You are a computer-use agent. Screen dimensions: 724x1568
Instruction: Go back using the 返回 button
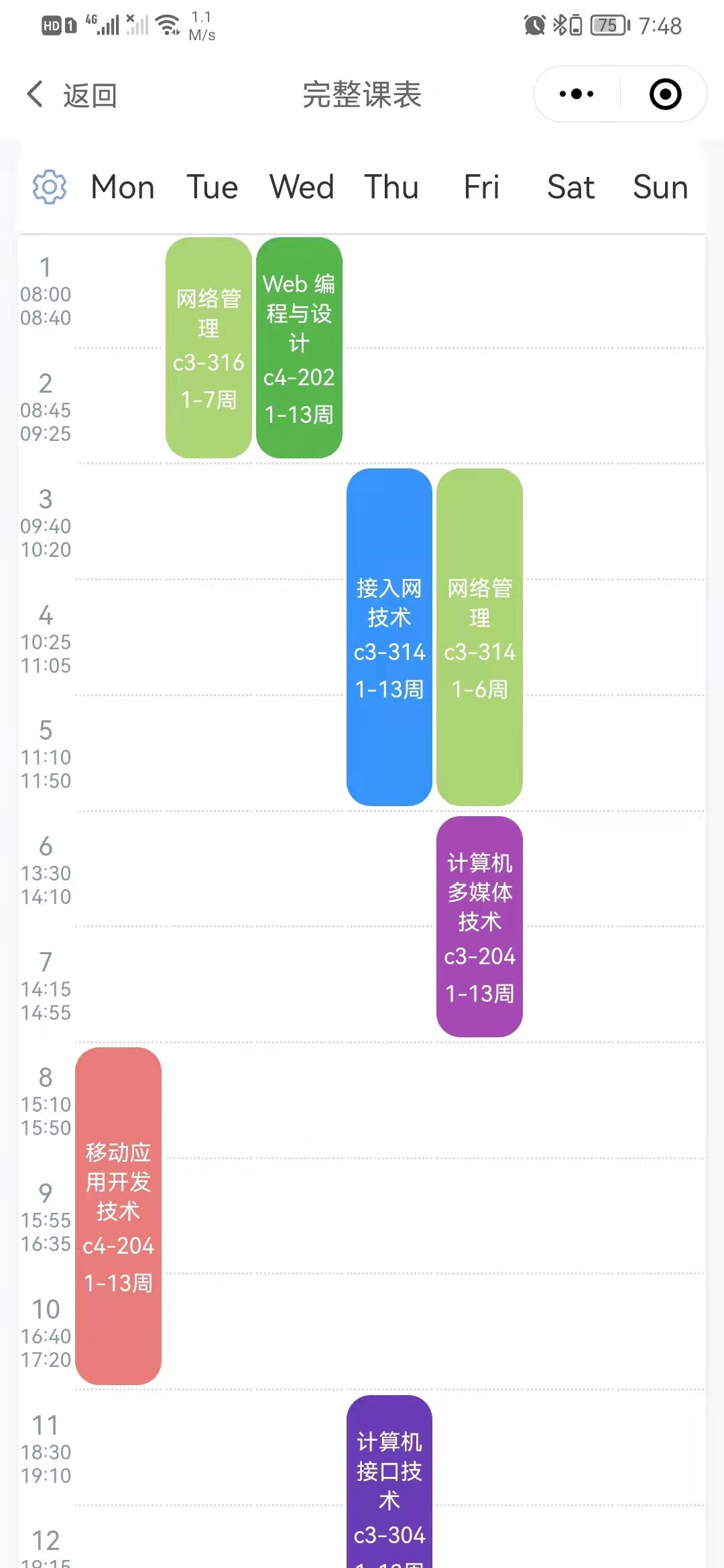72,95
